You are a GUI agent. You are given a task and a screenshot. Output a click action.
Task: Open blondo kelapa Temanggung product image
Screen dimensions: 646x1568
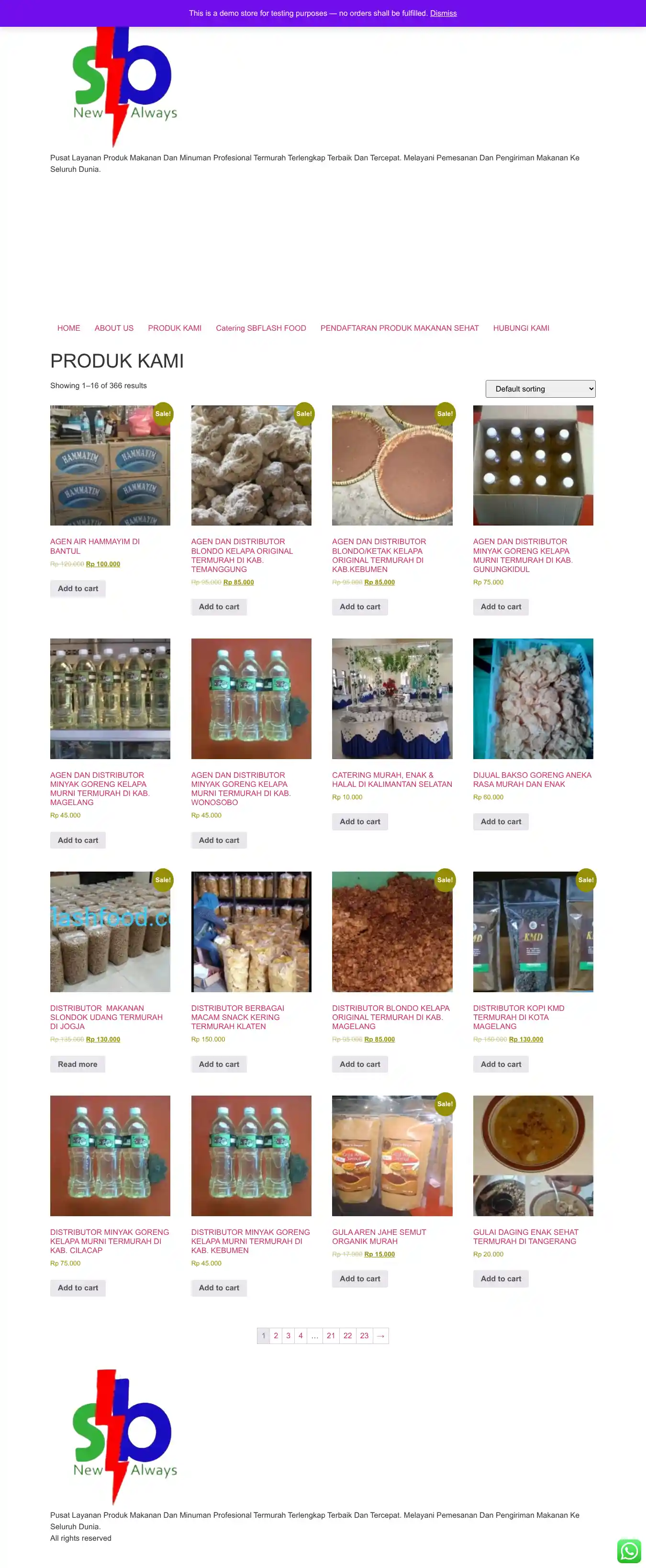251,466
